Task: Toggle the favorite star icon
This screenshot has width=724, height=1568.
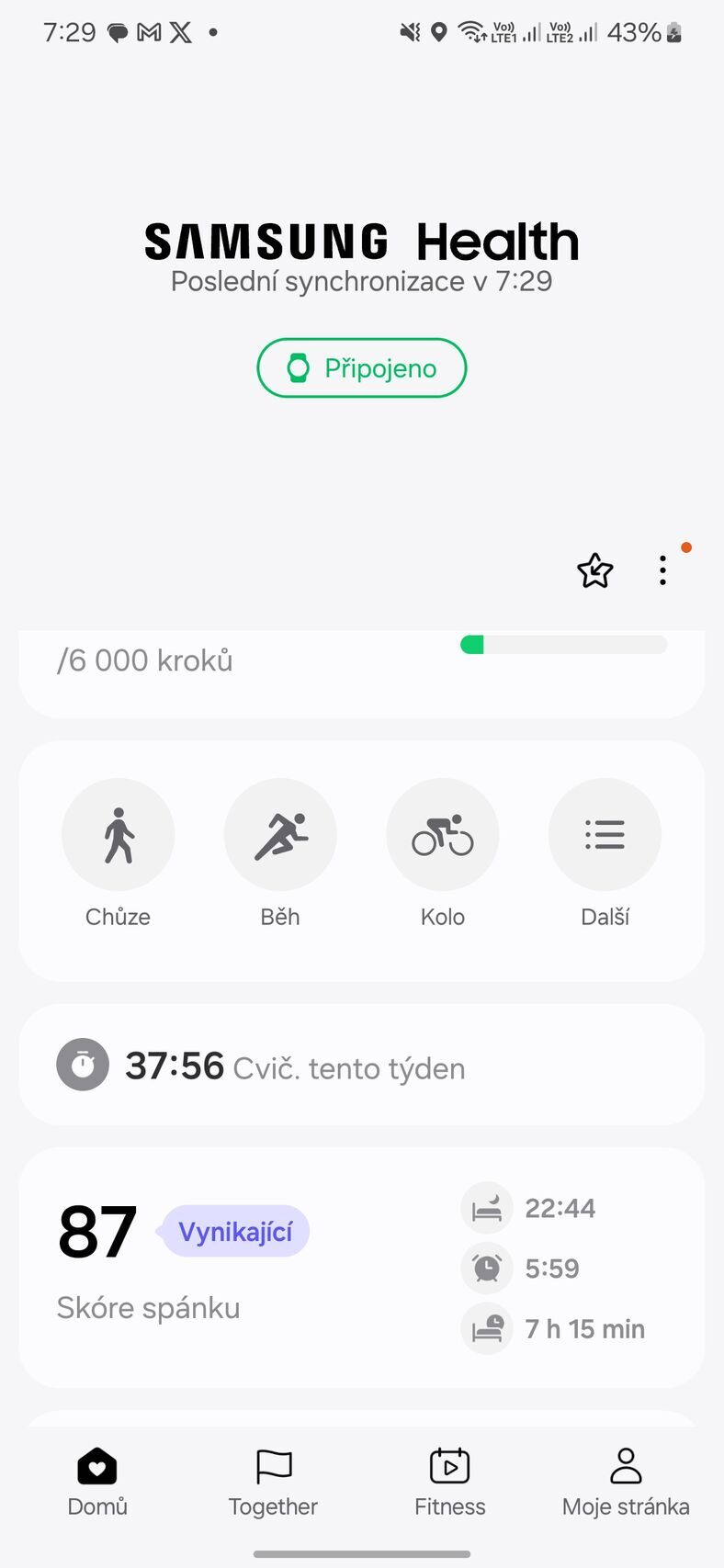Action: click(x=594, y=570)
